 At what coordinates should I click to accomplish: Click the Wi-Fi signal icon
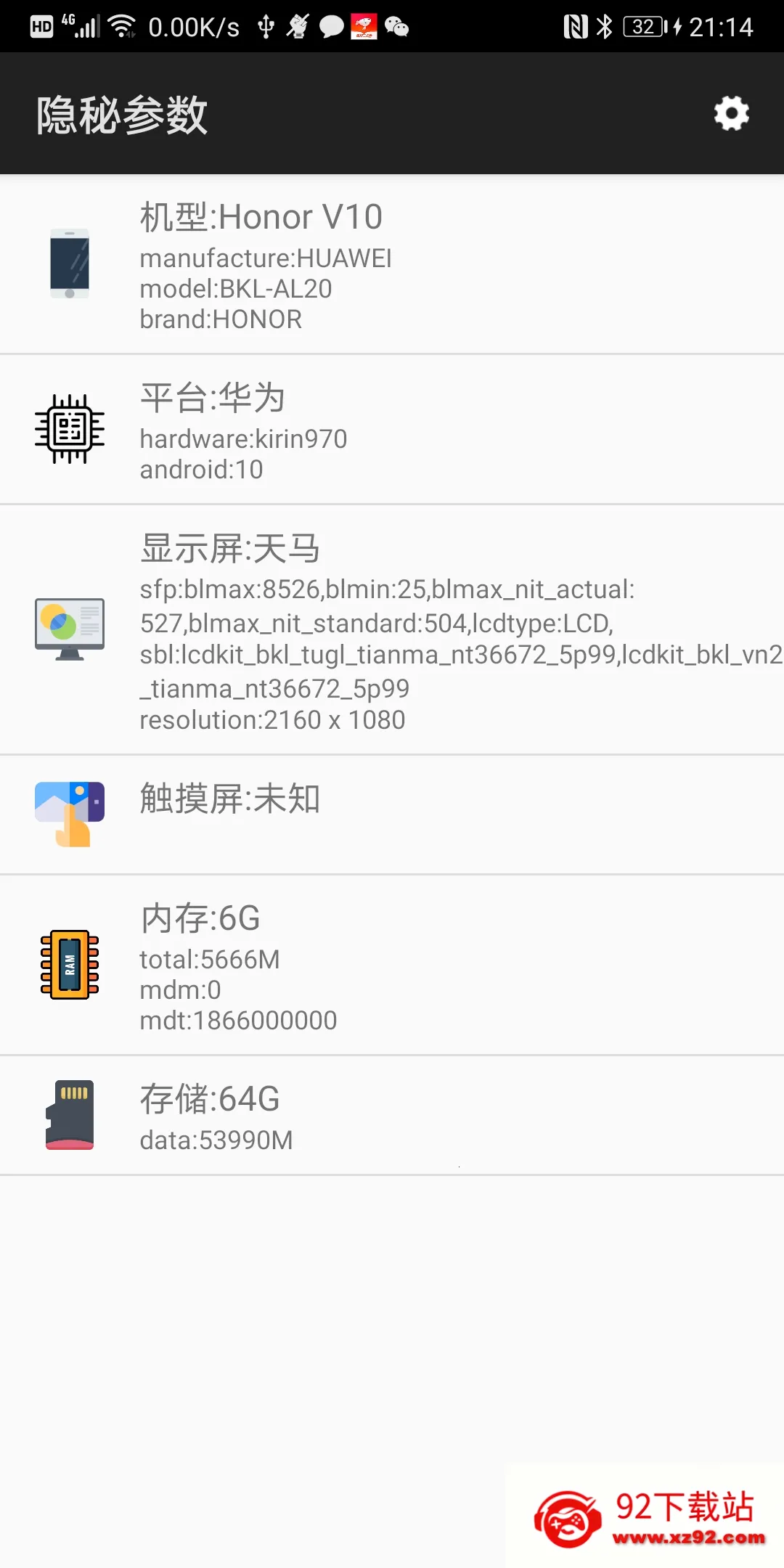pos(121,24)
